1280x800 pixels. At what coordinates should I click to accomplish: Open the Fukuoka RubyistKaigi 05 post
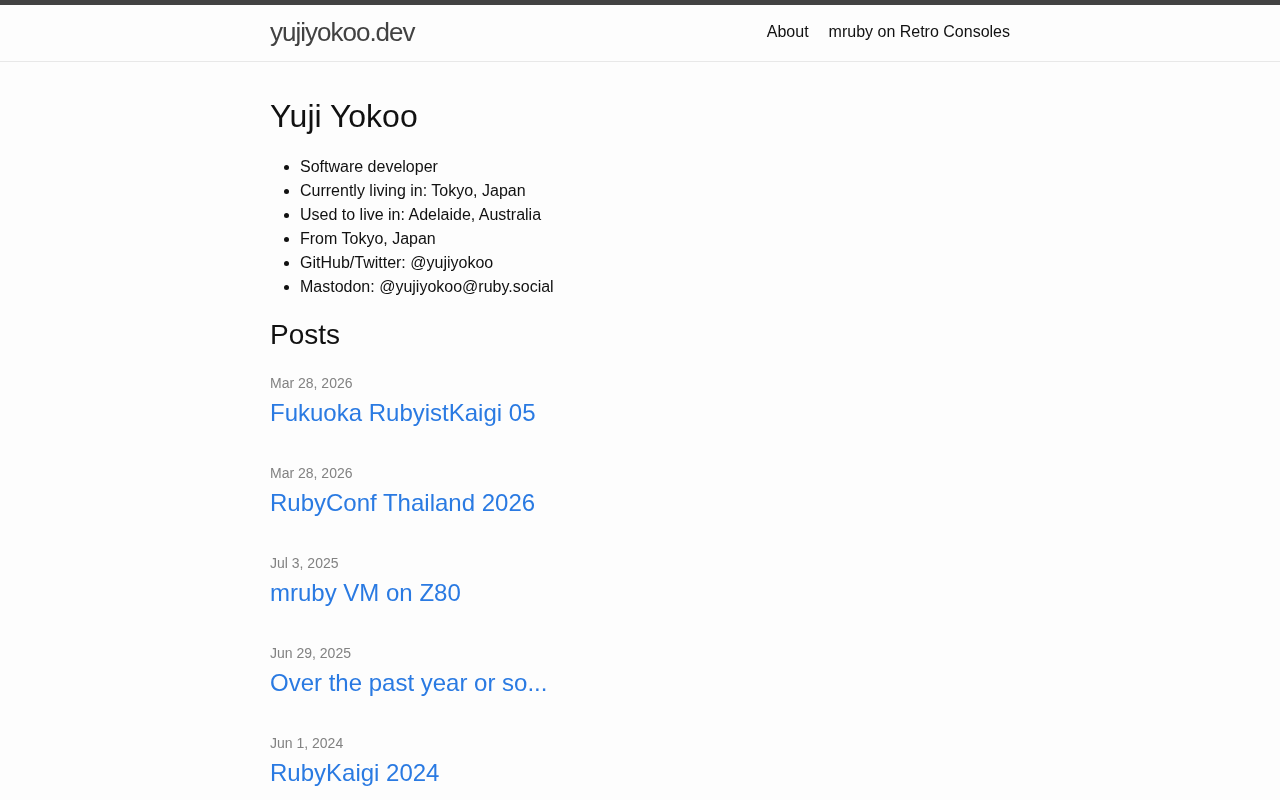[402, 413]
